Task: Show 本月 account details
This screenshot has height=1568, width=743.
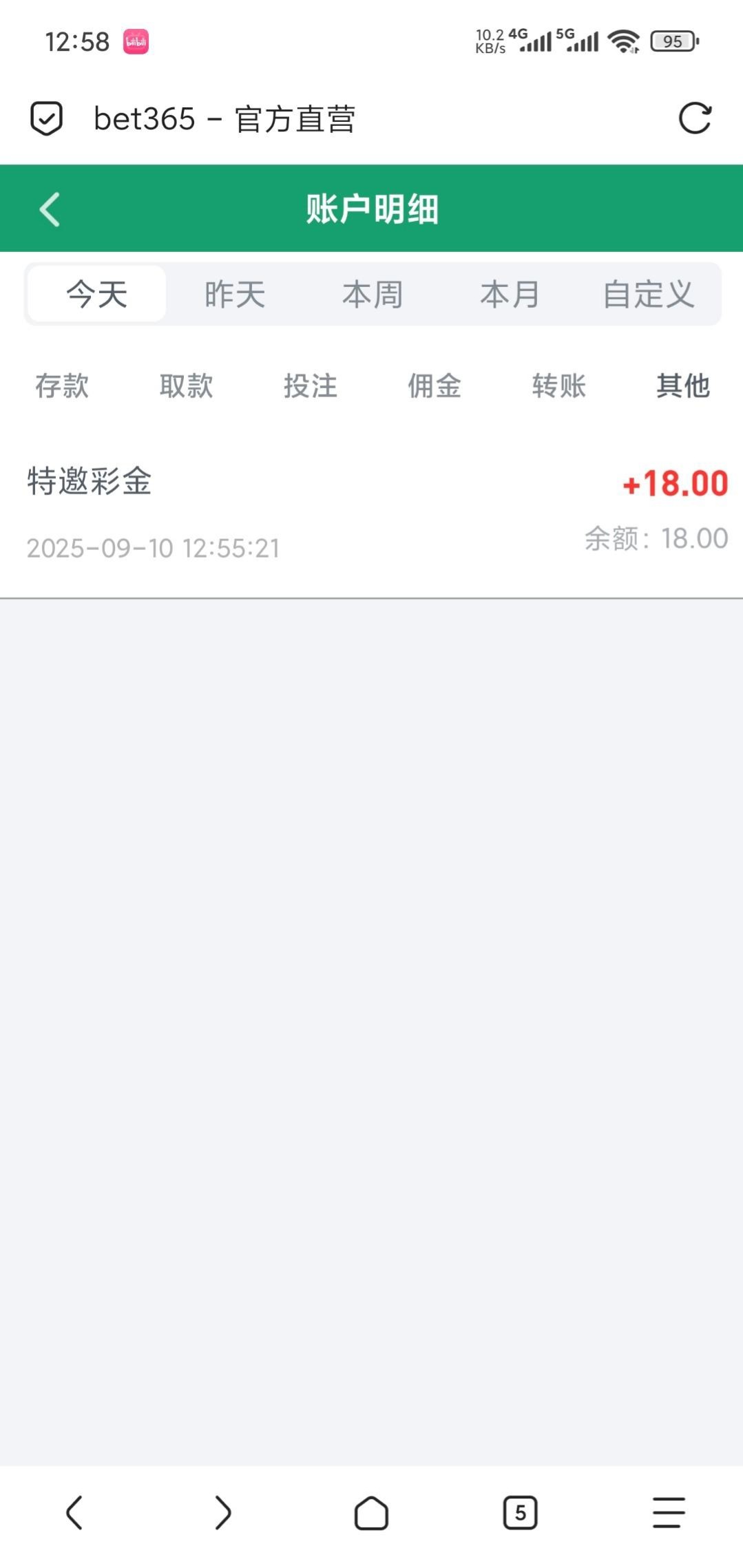Action: (x=510, y=295)
